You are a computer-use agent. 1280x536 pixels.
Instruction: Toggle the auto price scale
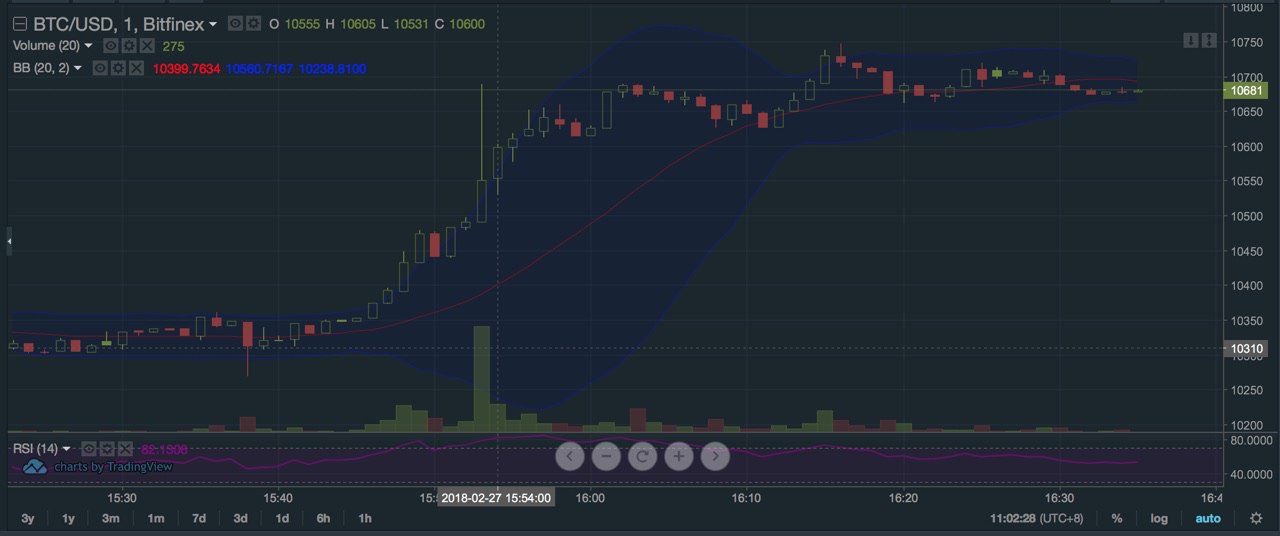(x=1208, y=518)
